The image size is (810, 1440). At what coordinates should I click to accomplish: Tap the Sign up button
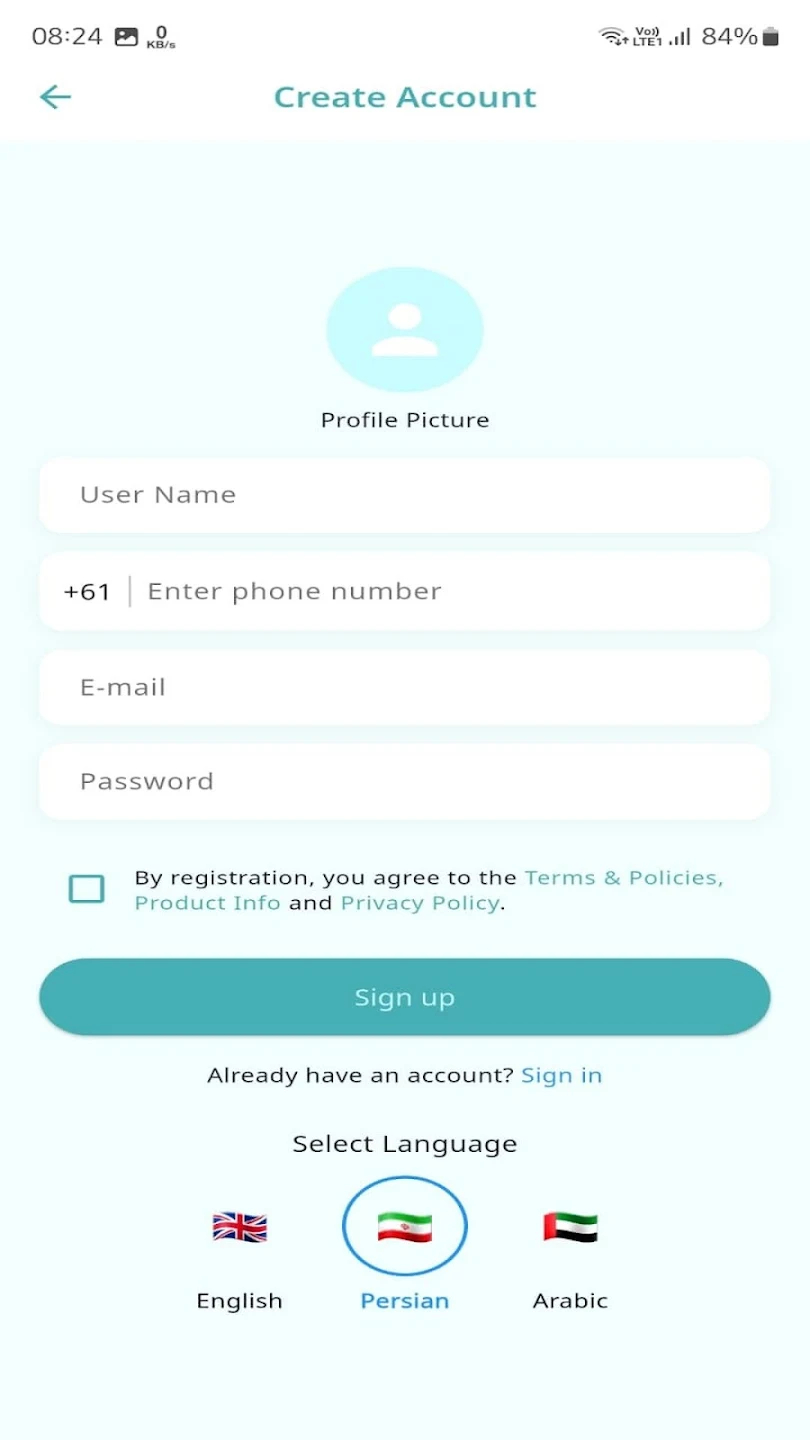tap(405, 997)
